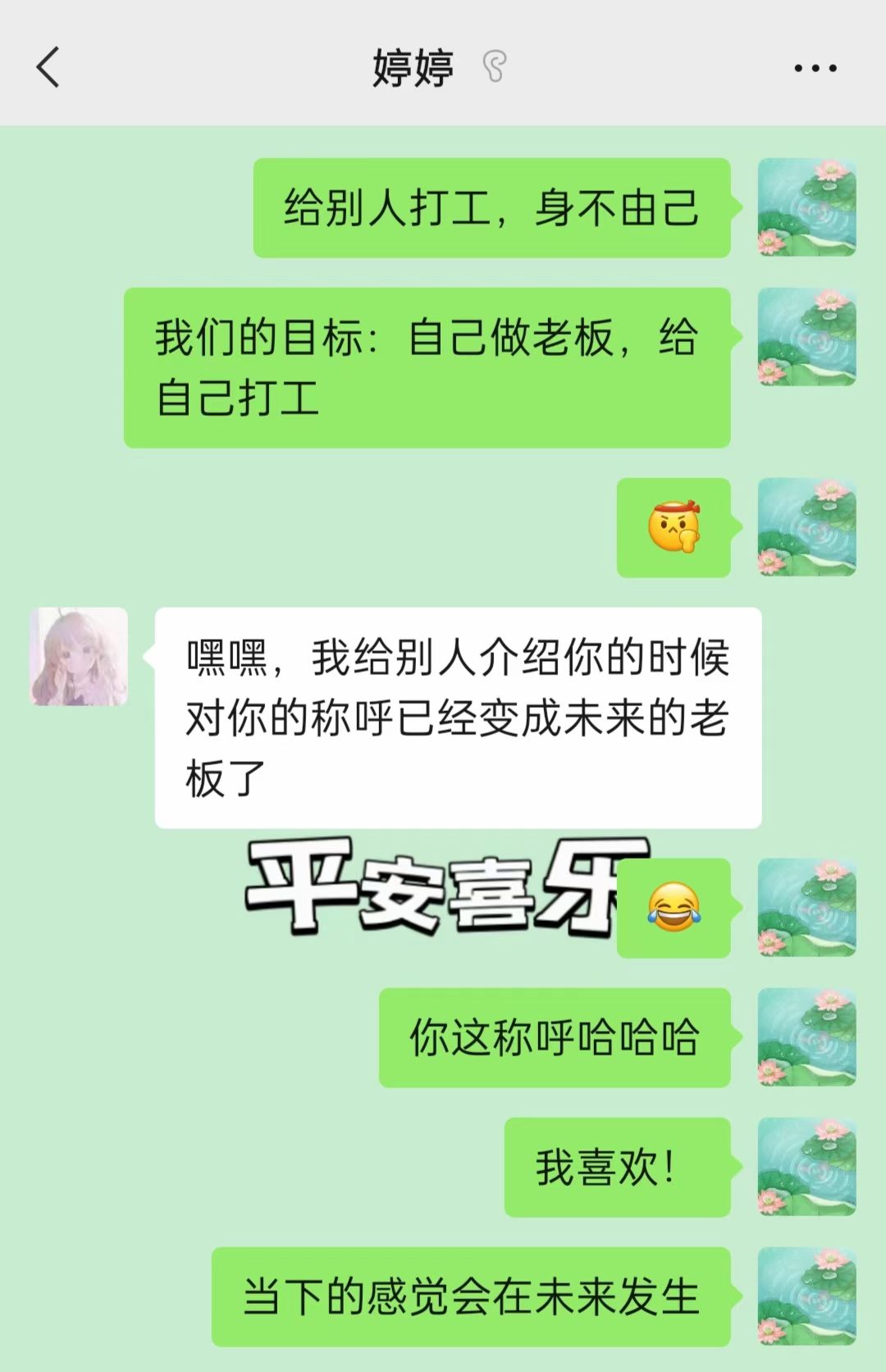Open the chat options menu
Viewport: 886px width, 1372px height.
click(x=815, y=68)
